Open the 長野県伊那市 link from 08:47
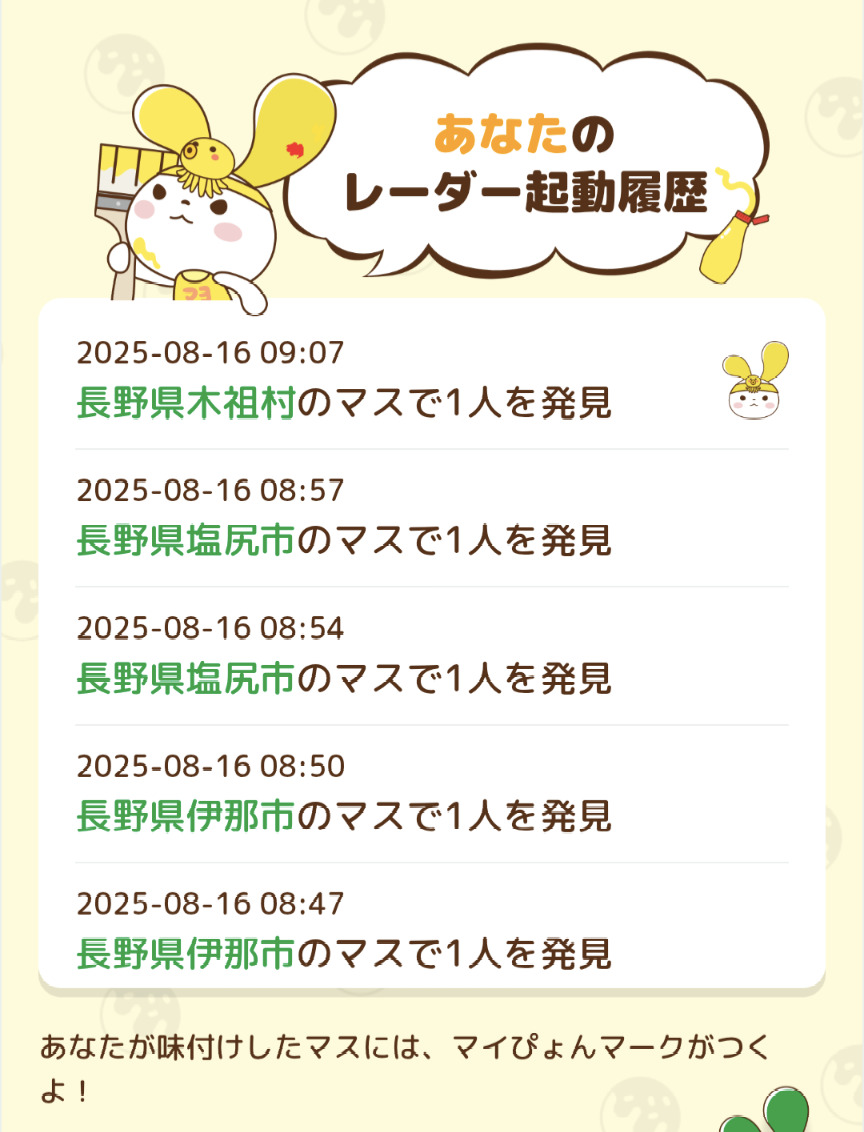864x1132 pixels. coord(186,953)
